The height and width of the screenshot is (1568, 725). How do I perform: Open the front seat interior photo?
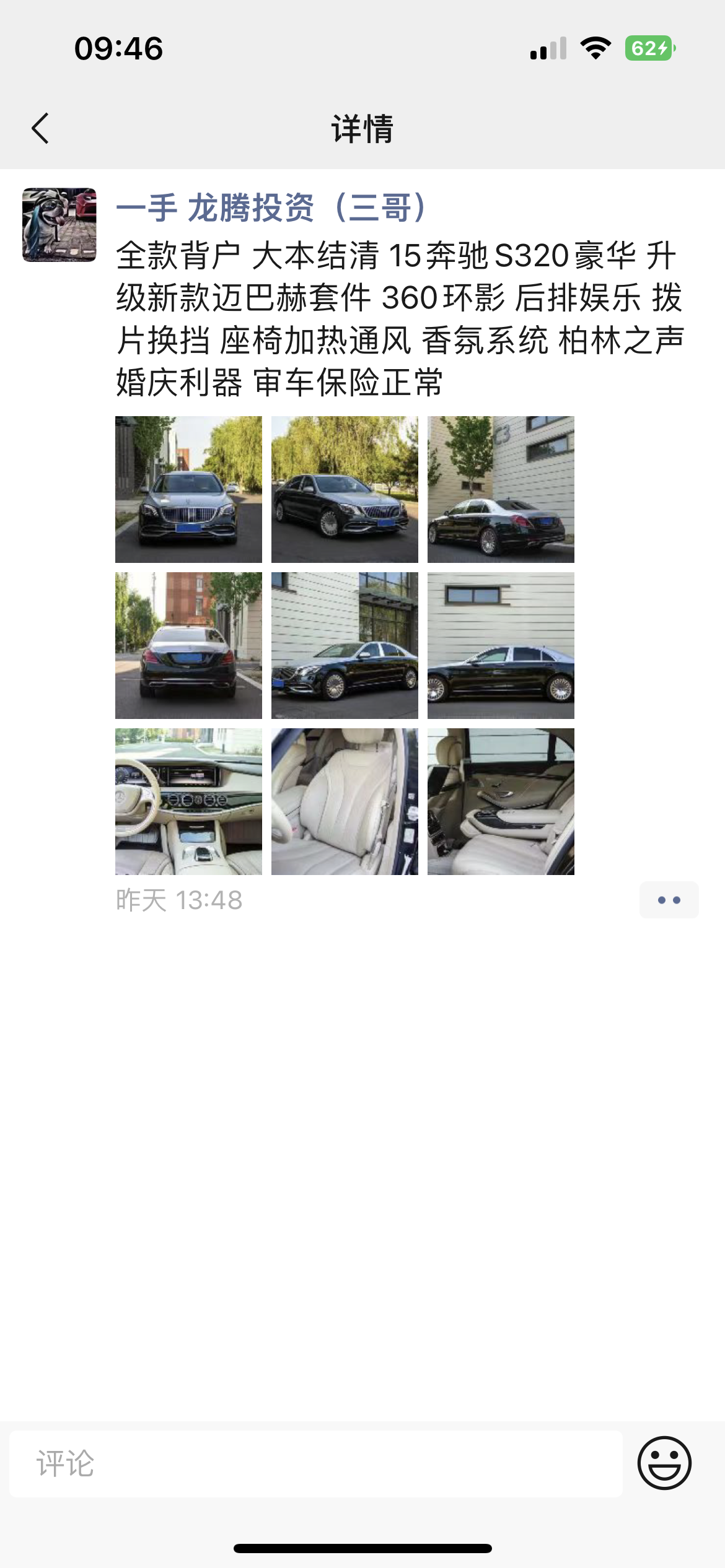pos(345,801)
